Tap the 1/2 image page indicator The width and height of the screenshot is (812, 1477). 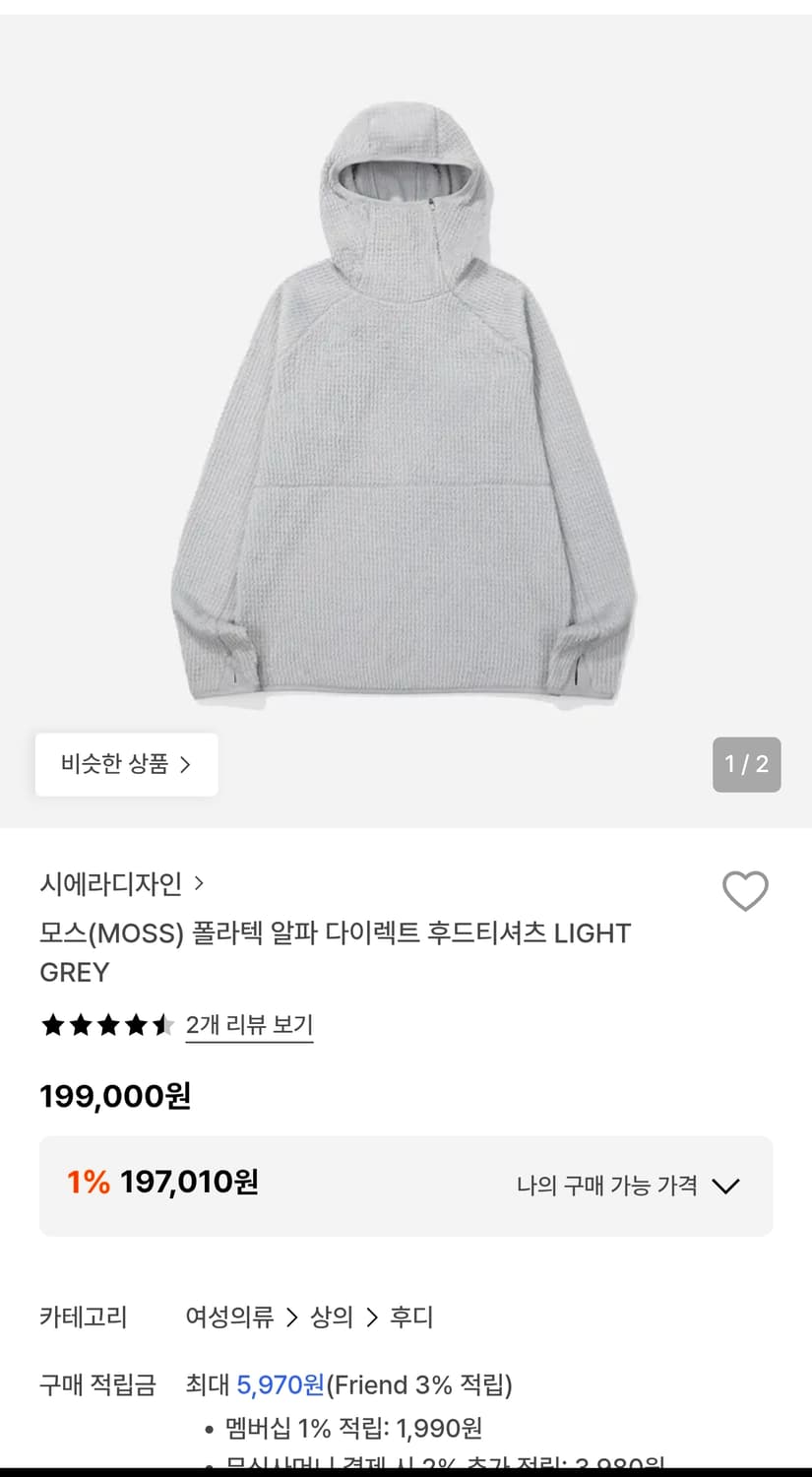pyautogui.click(x=746, y=765)
